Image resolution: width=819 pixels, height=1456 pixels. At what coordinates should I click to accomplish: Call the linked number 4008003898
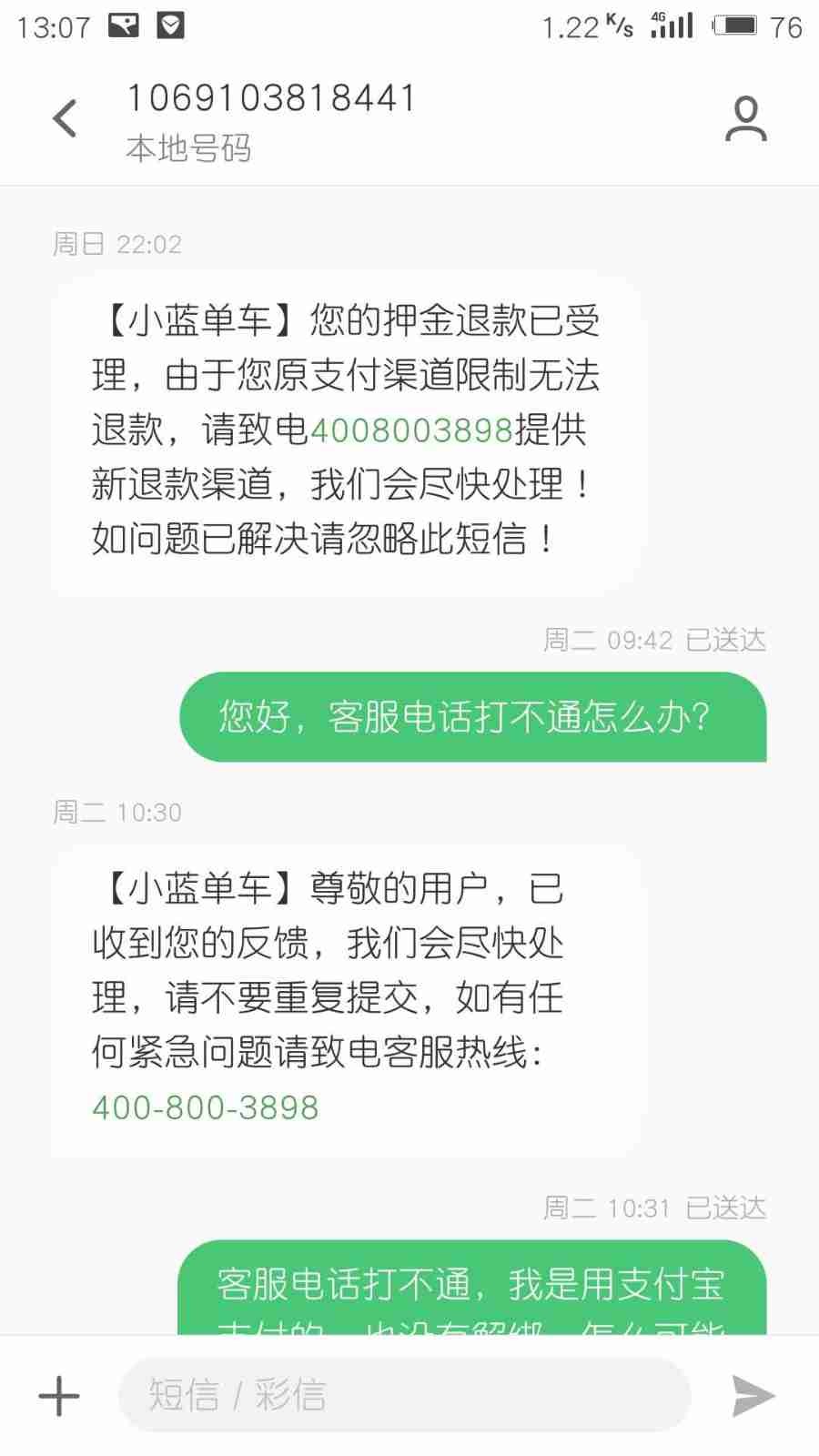pyautogui.click(x=412, y=430)
